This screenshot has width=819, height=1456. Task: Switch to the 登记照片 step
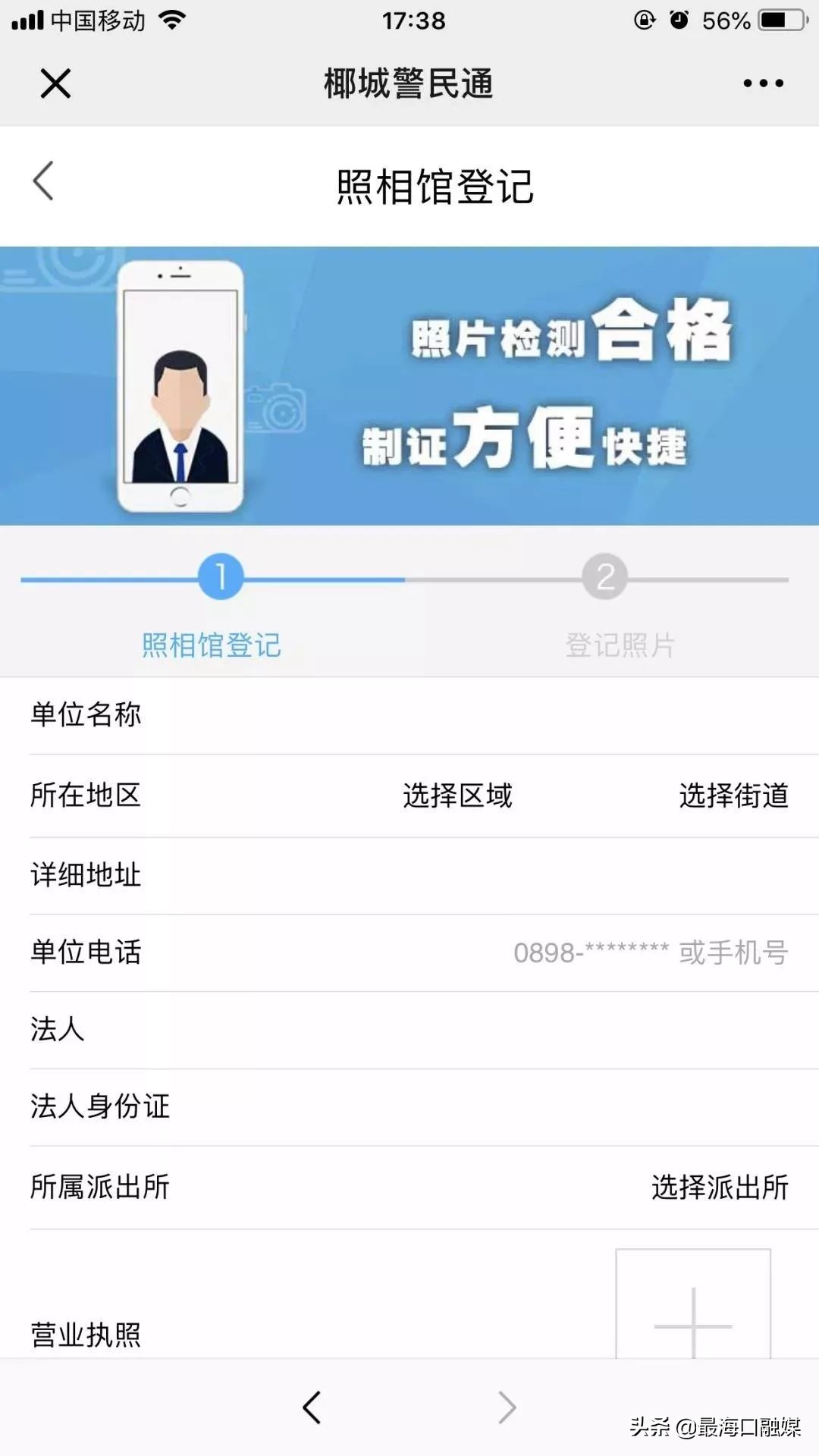(x=617, y=646)
